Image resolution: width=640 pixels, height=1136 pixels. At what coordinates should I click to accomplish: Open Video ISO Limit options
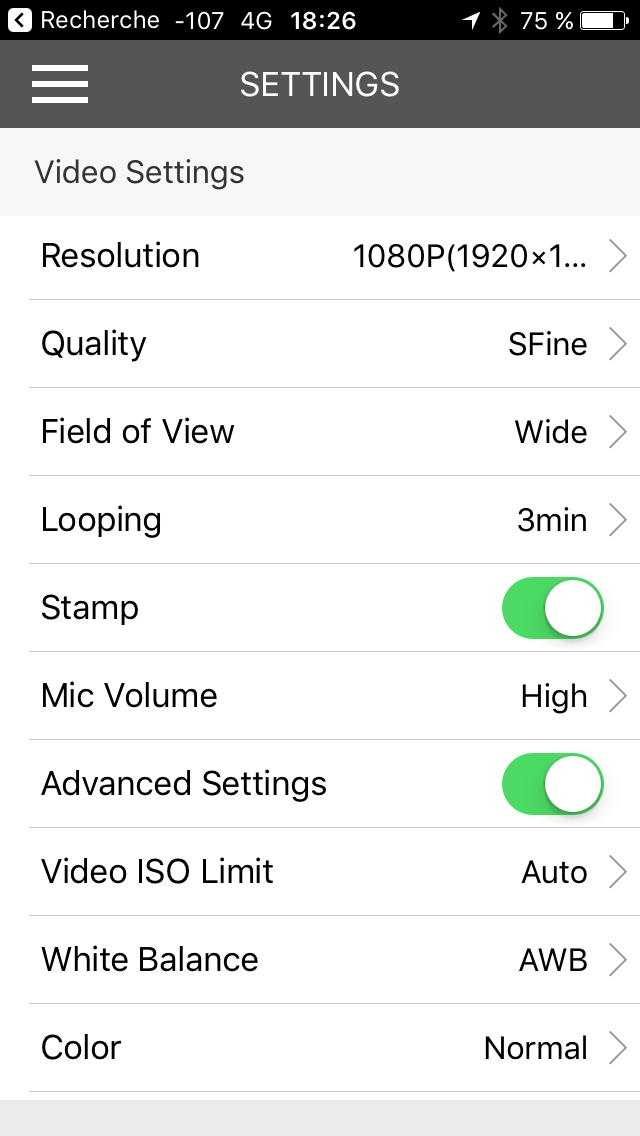pyautogui.click(x=320, y=872)
